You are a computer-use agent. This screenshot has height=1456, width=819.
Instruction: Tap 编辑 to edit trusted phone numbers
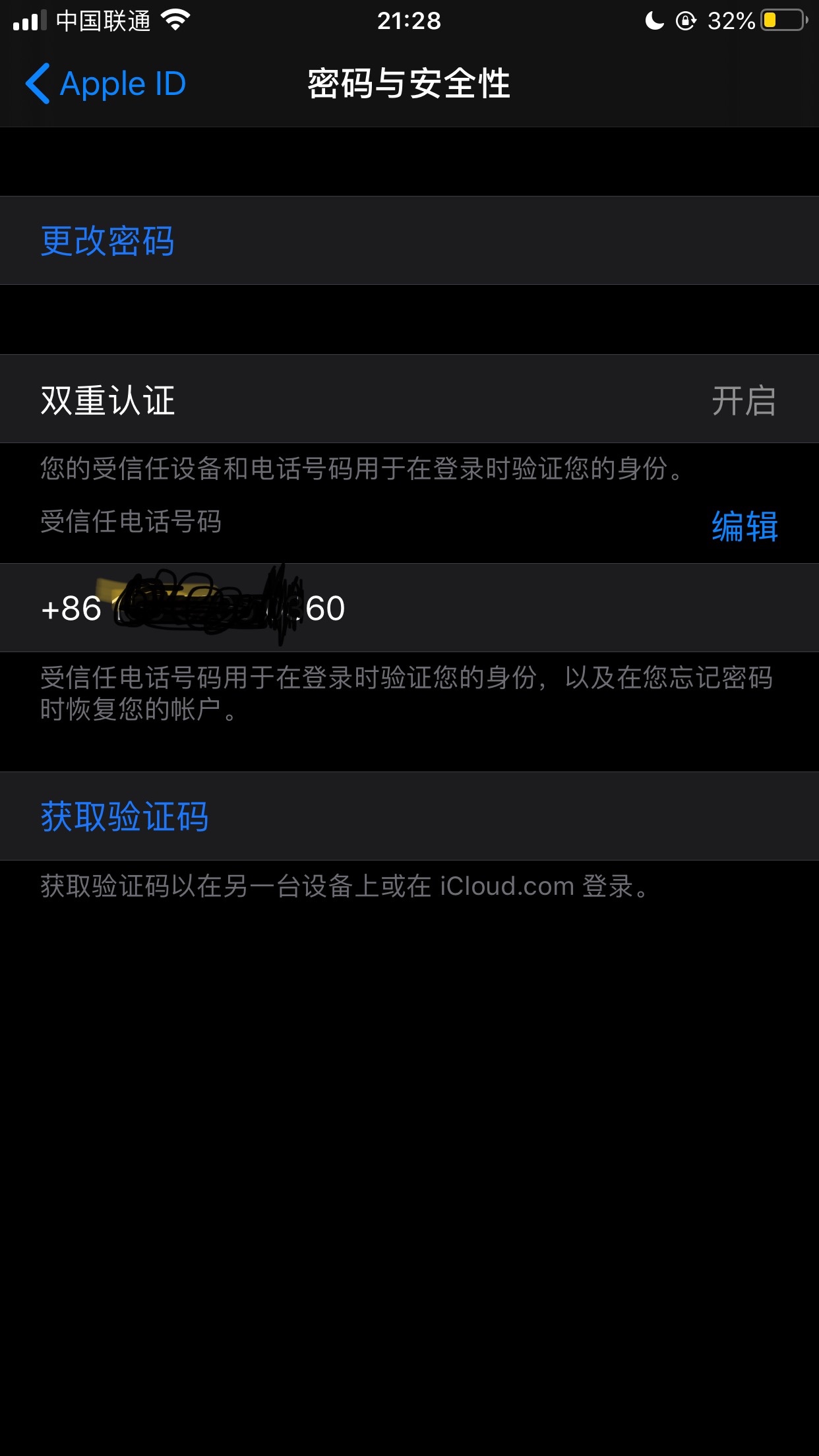(744, 526)
